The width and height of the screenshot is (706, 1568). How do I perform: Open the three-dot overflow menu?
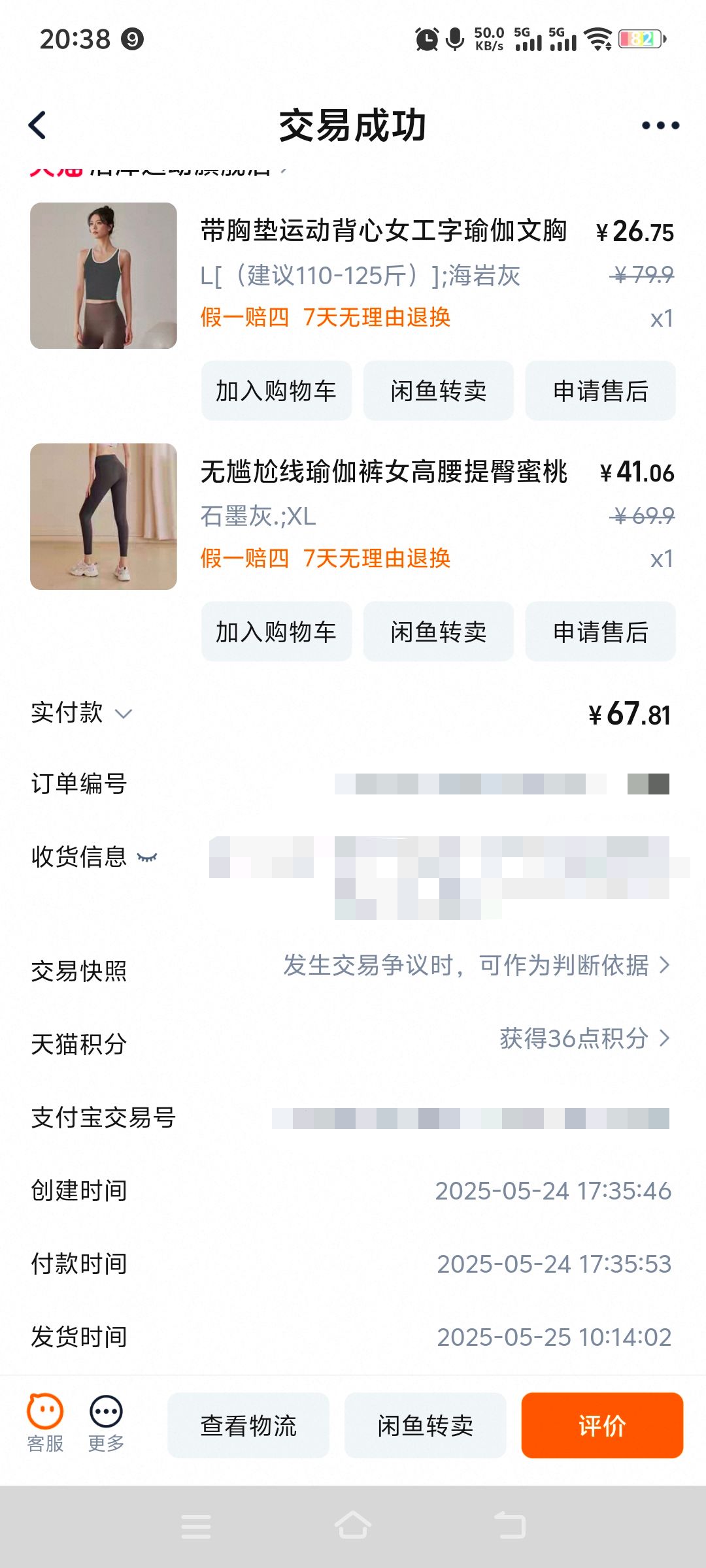click(660, 125)
